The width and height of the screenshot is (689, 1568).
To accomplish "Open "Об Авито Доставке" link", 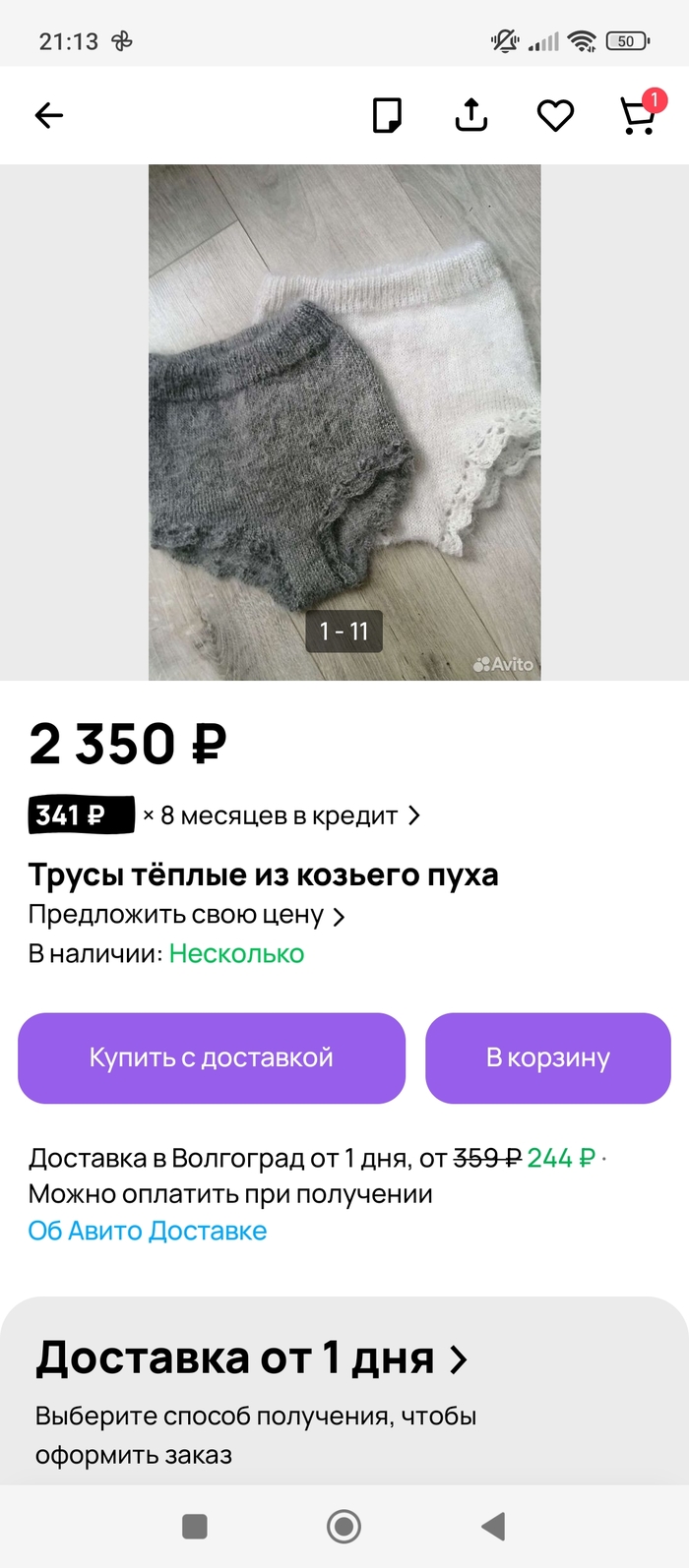I will 148,1231.
